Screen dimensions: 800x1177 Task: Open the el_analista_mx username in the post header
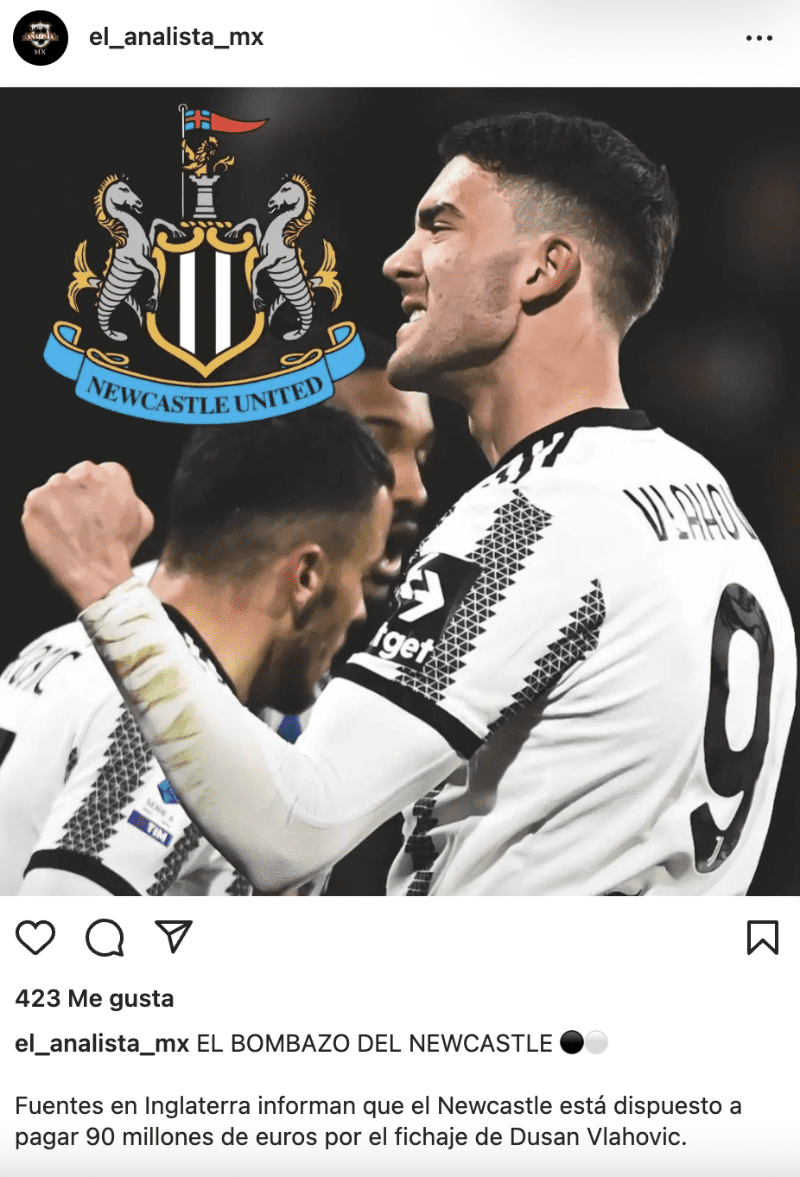[x=176, y=38]
